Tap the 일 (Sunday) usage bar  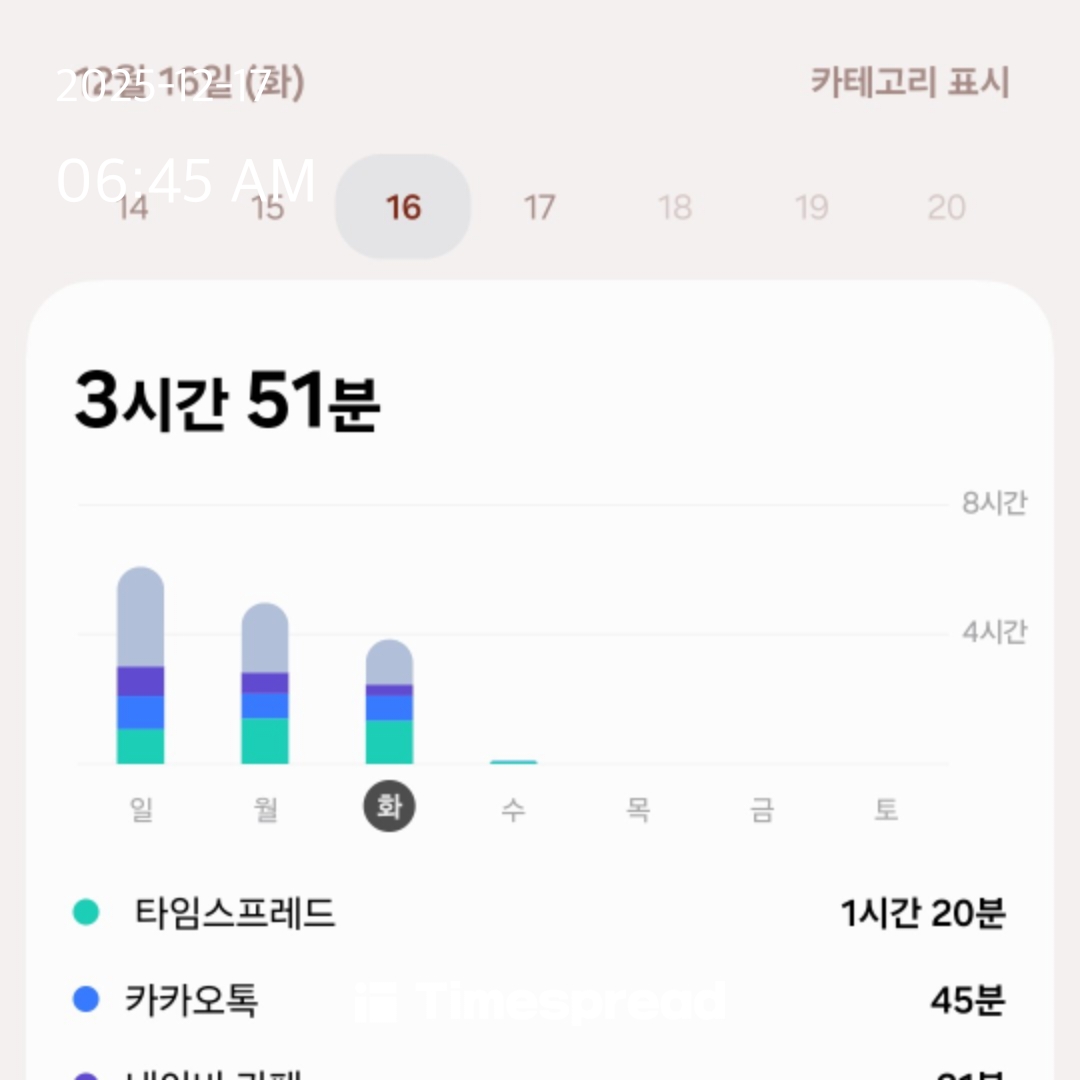[141, 666]
